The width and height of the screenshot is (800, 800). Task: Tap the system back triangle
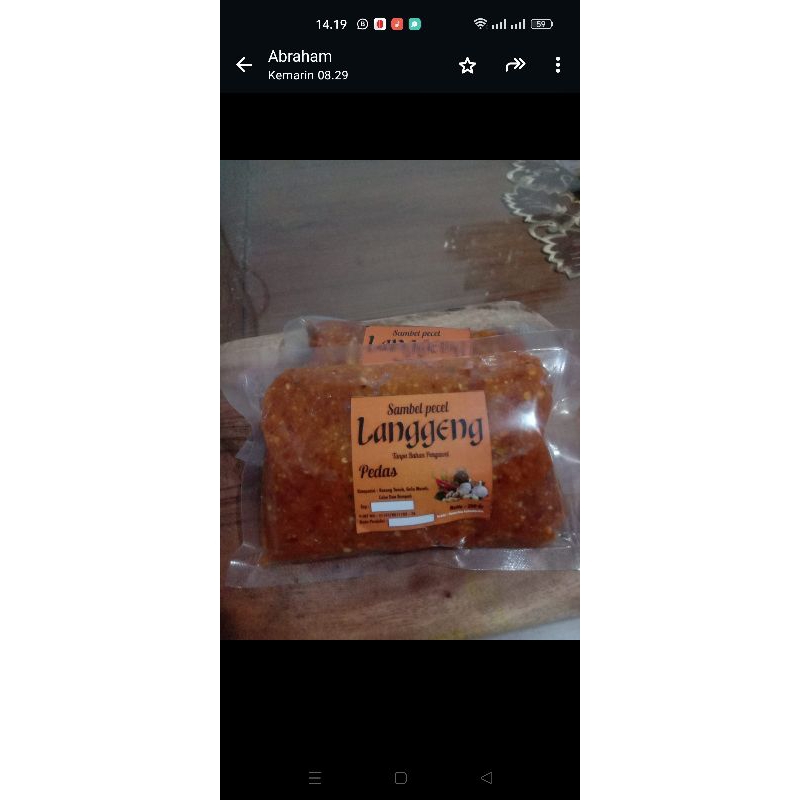tap(486, 777)
